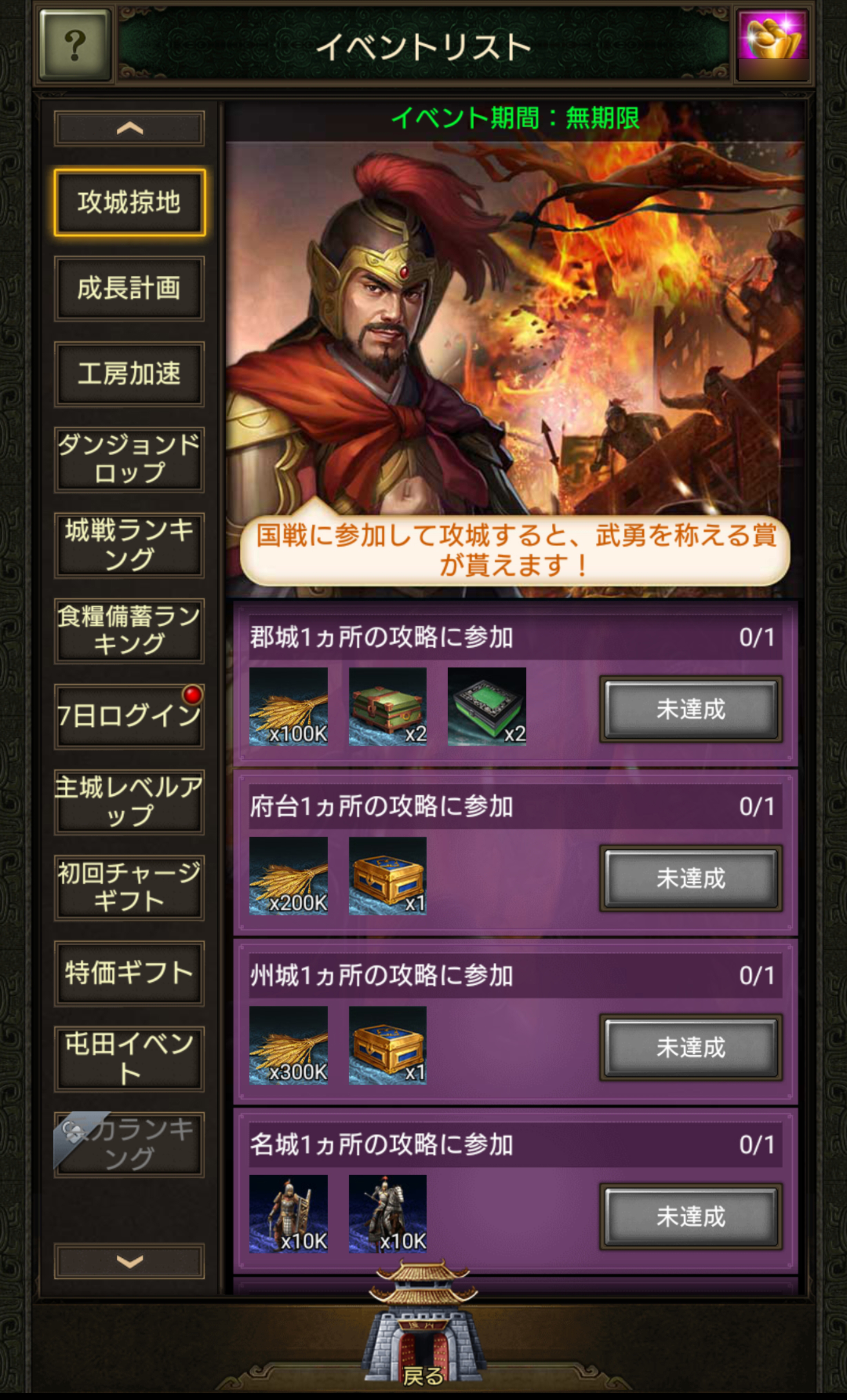Viewport: 847px width, 1400px height.
Task: Open 初回チャージギフト event
Action: pos(129,887)
